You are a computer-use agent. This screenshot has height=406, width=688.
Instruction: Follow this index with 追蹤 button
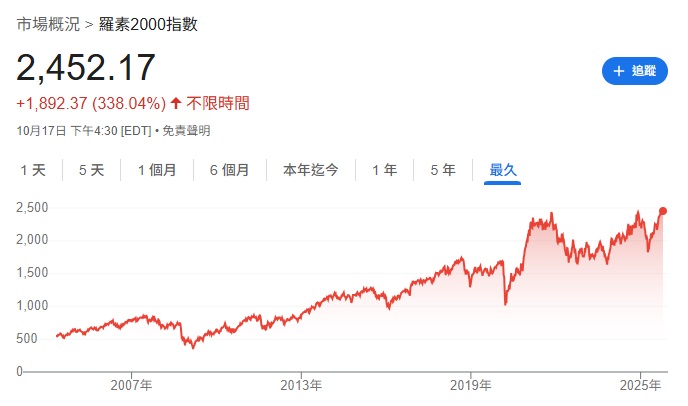pyautogui.click(x=634, y=71)
